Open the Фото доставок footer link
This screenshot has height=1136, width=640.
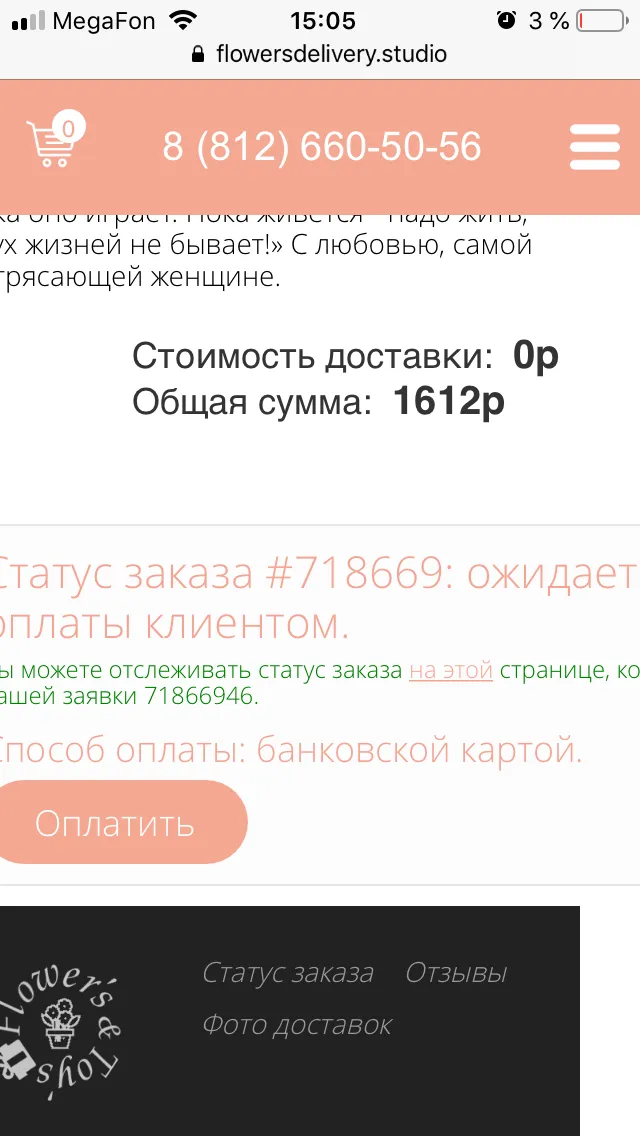296,1024
